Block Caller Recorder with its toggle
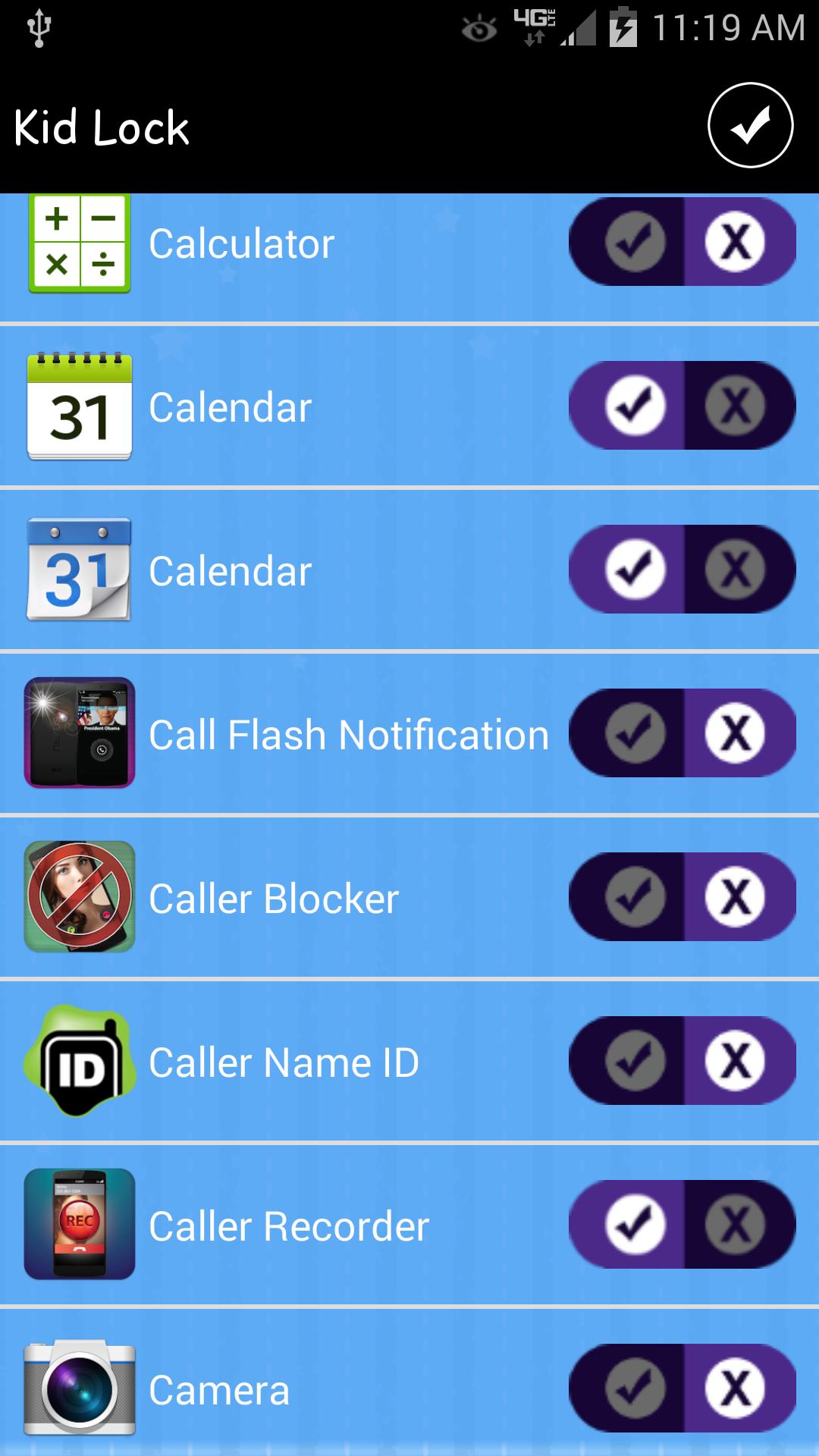The width and height of the screenshot is (819, 1456). [x=734, y=1225]
